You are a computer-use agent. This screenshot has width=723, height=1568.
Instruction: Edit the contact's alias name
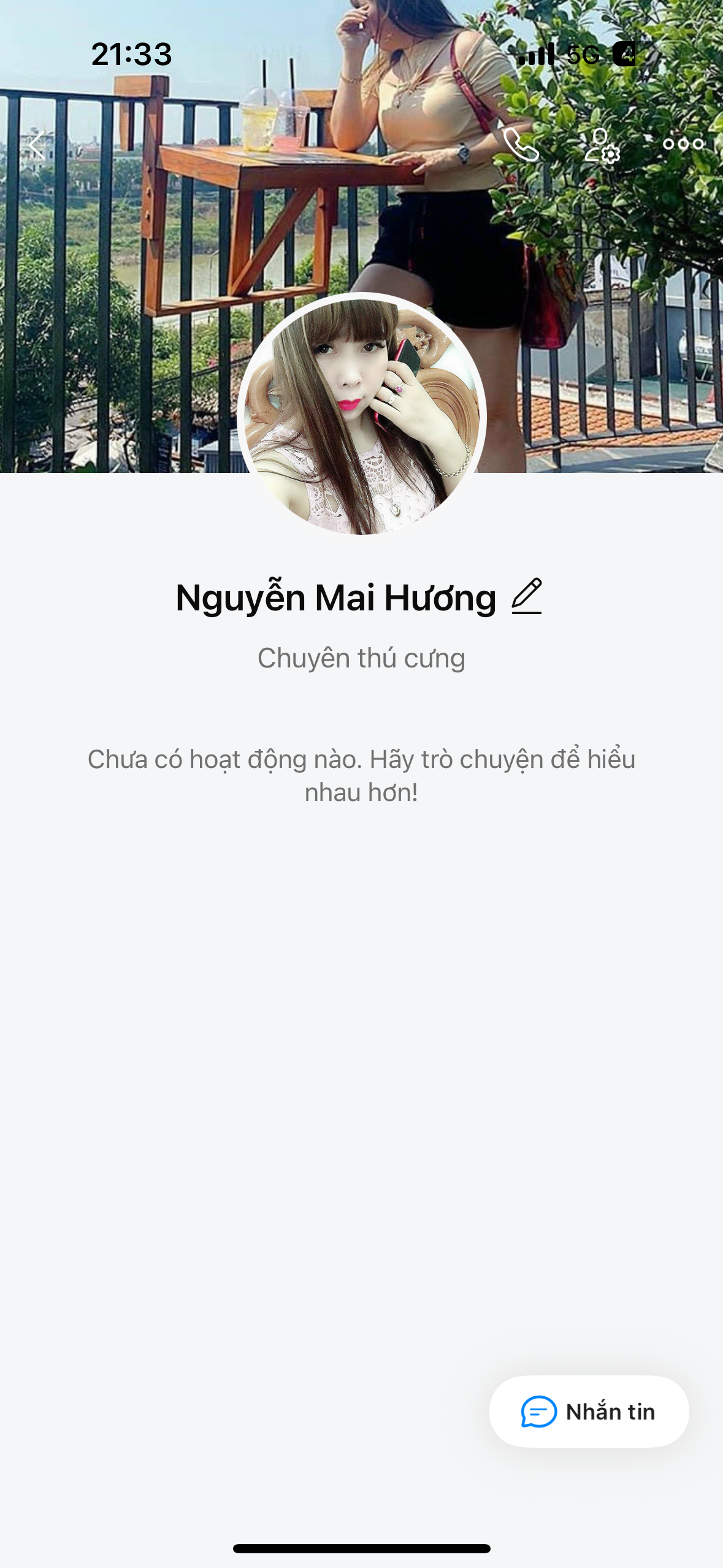click(x=527, y=596)
